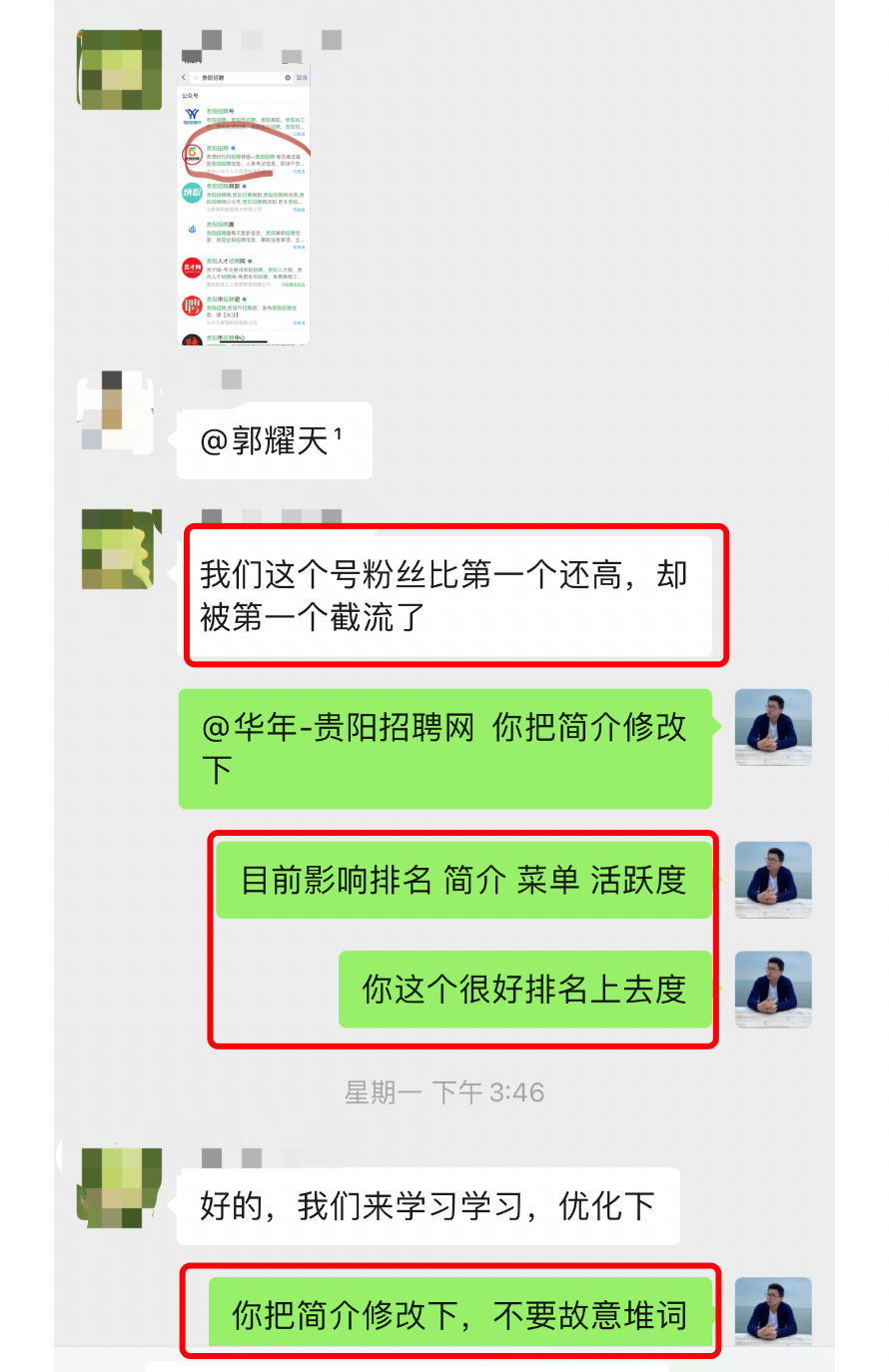Tap avatar beside '@华年-贵阳招聘网 你把简介修改下'
The image size is (889, 1372).
pyautogui.click(x=772, y=727)
